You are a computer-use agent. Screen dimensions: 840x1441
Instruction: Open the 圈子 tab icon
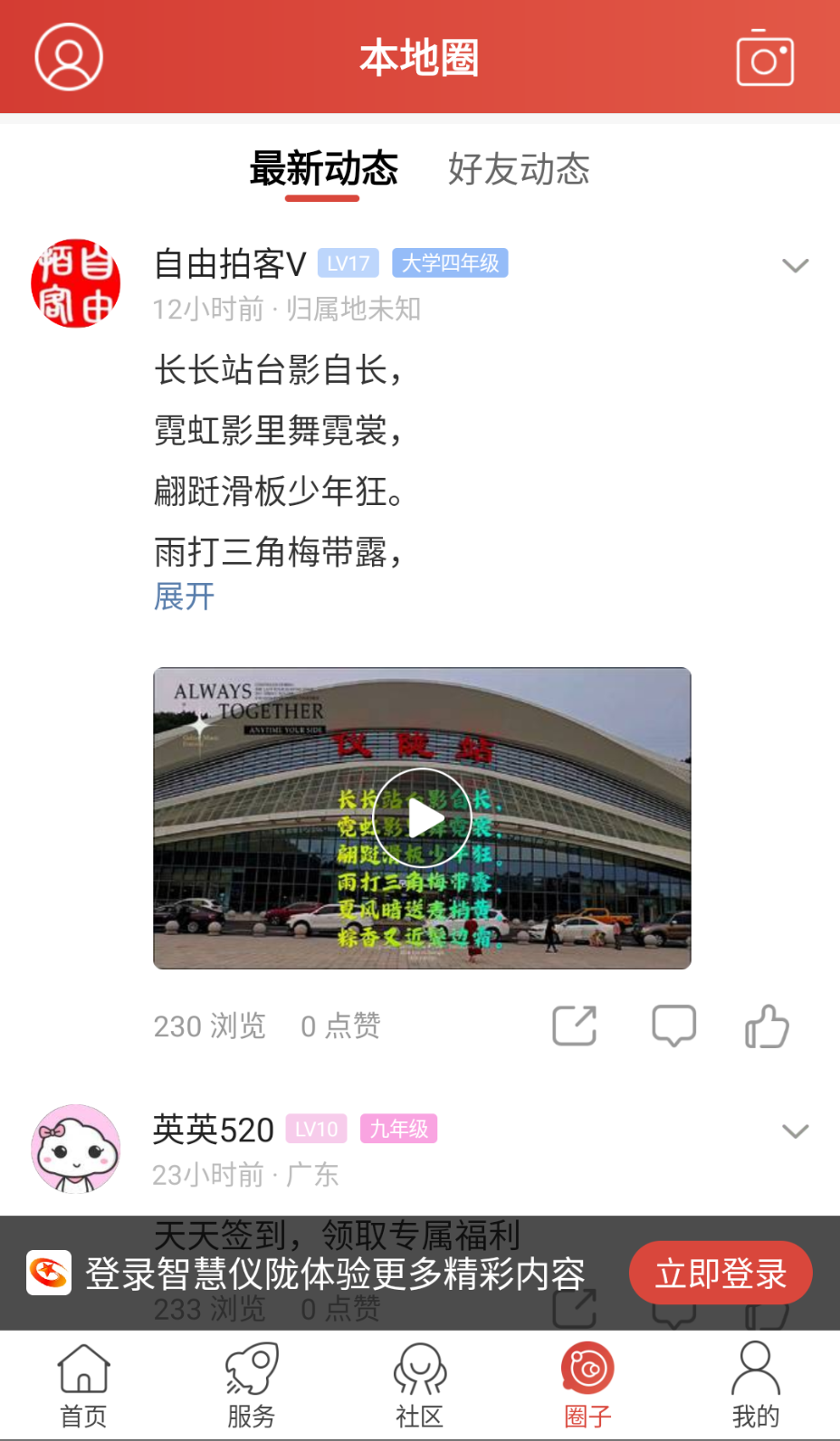point(587,1383)
